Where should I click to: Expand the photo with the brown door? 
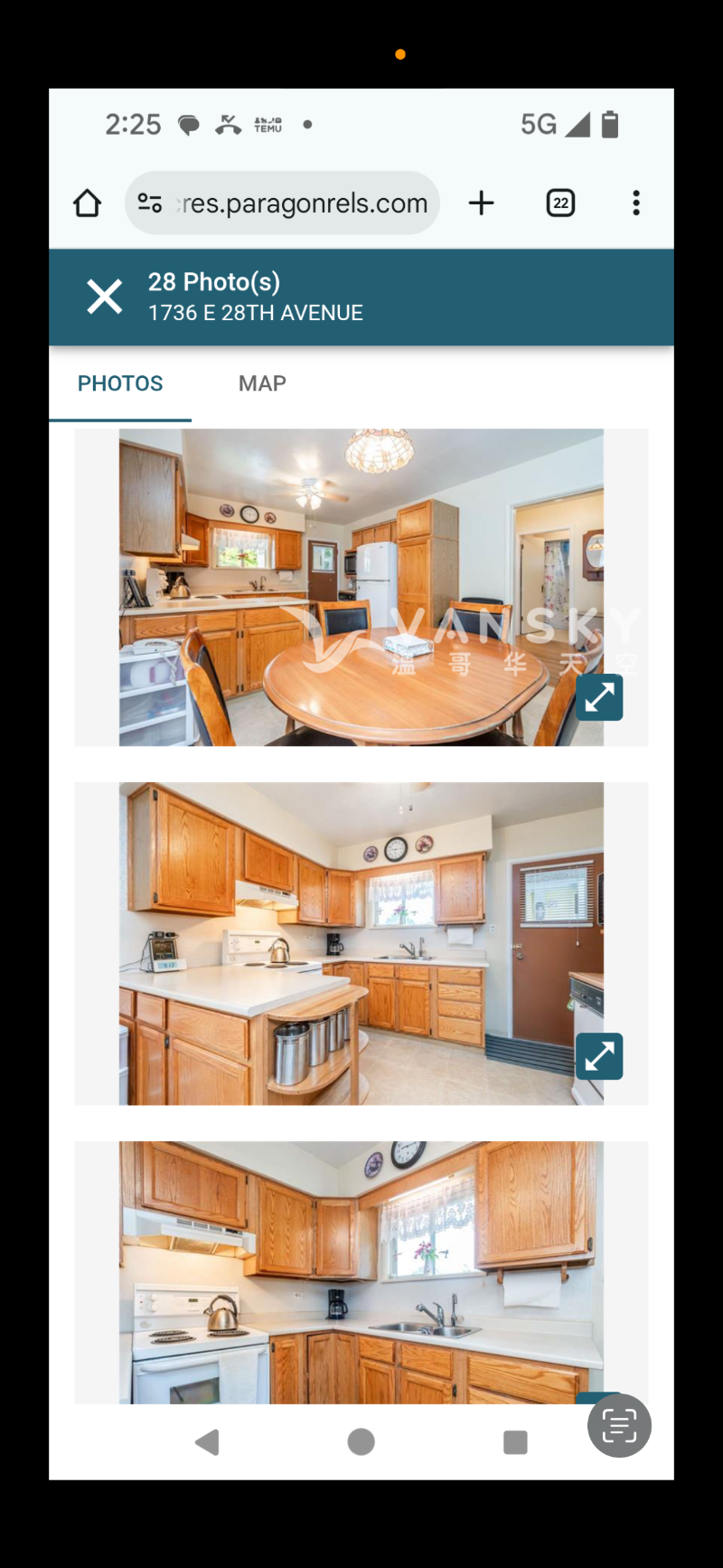(599, 1056)
